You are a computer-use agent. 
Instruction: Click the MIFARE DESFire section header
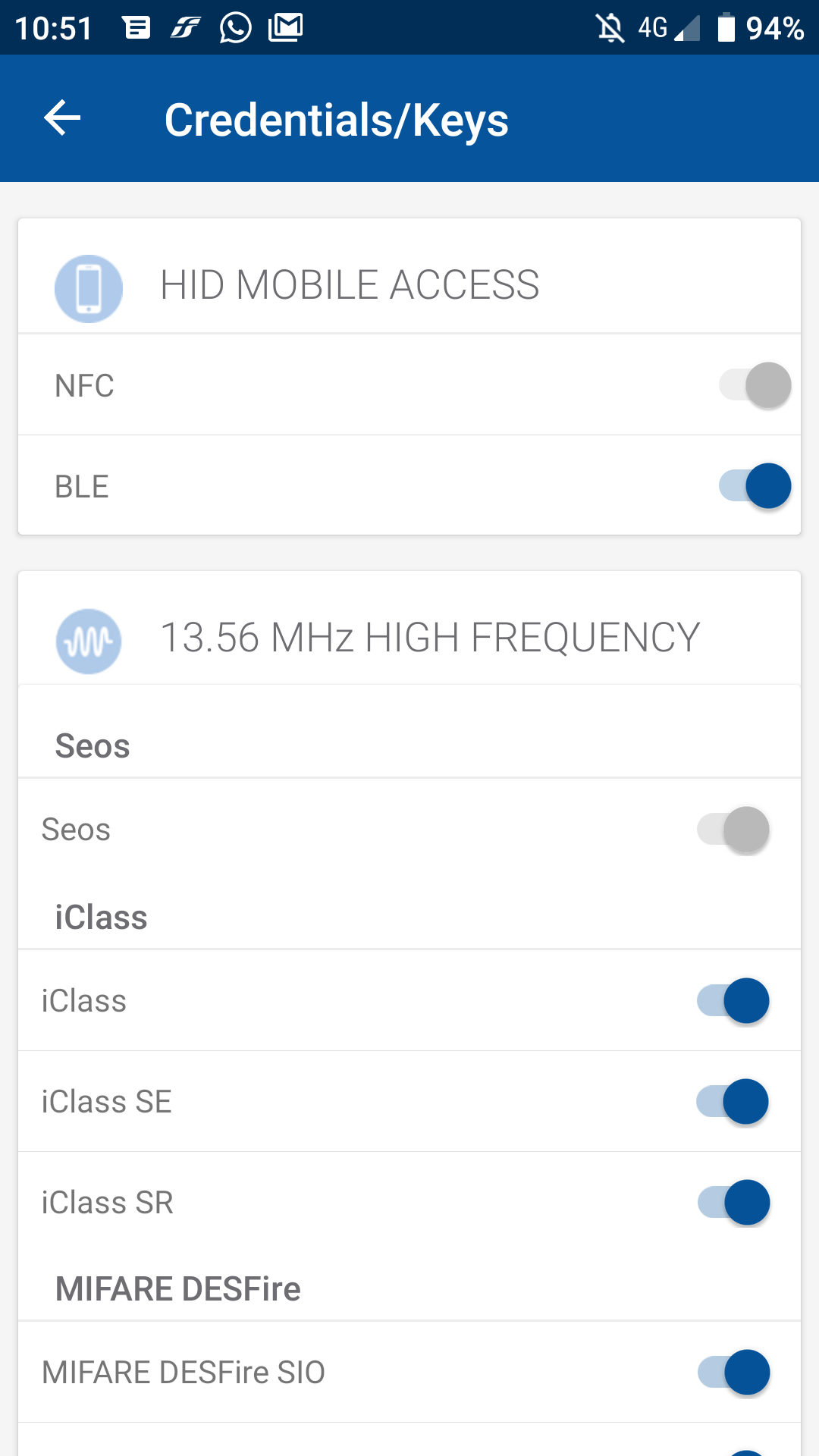tap(178, 1287)
